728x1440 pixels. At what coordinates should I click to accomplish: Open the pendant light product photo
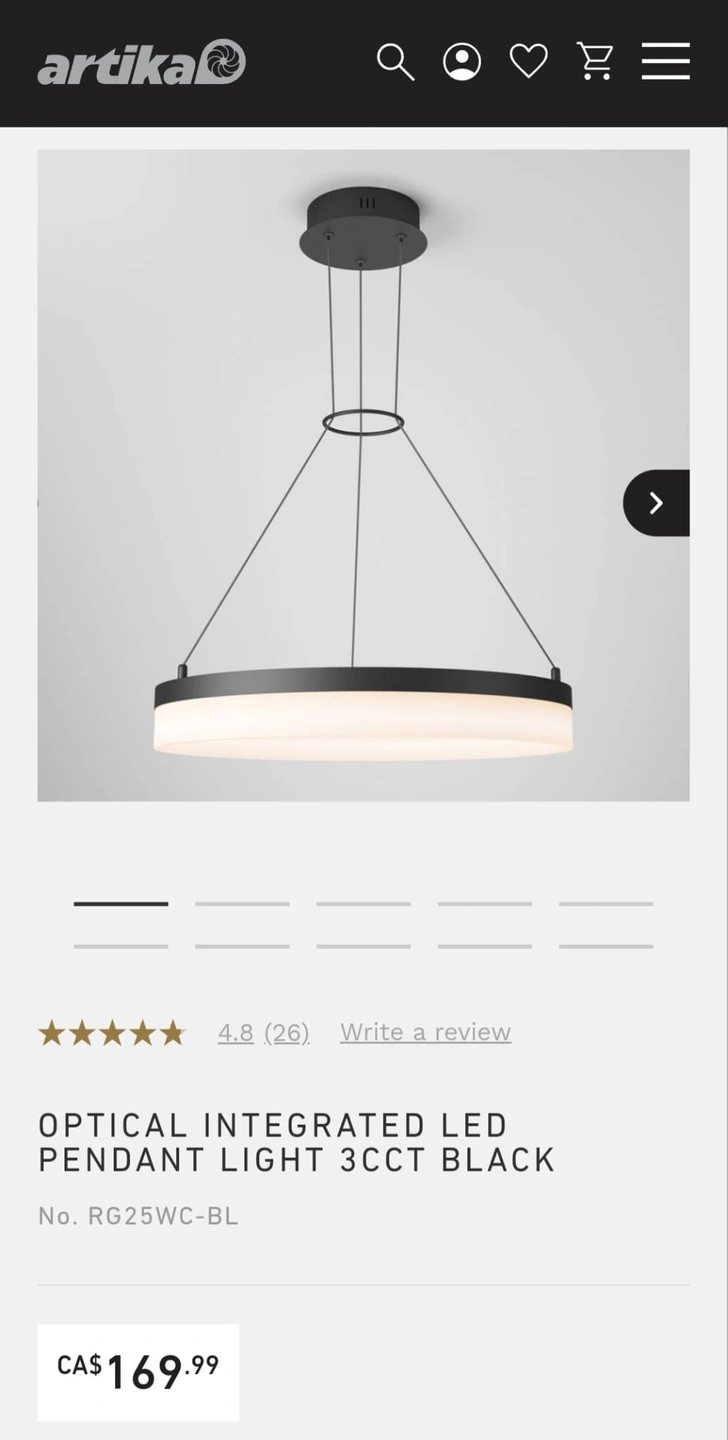coord(363,475)
